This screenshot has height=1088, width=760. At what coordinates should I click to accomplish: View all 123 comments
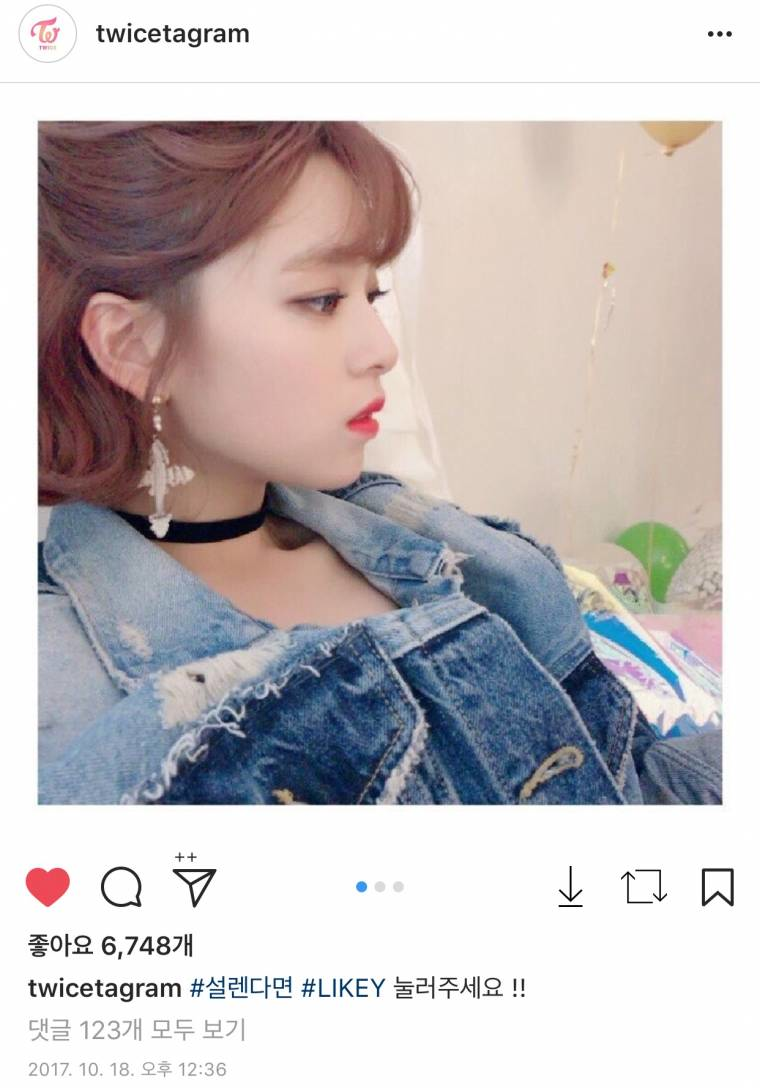pos(137,1030)
